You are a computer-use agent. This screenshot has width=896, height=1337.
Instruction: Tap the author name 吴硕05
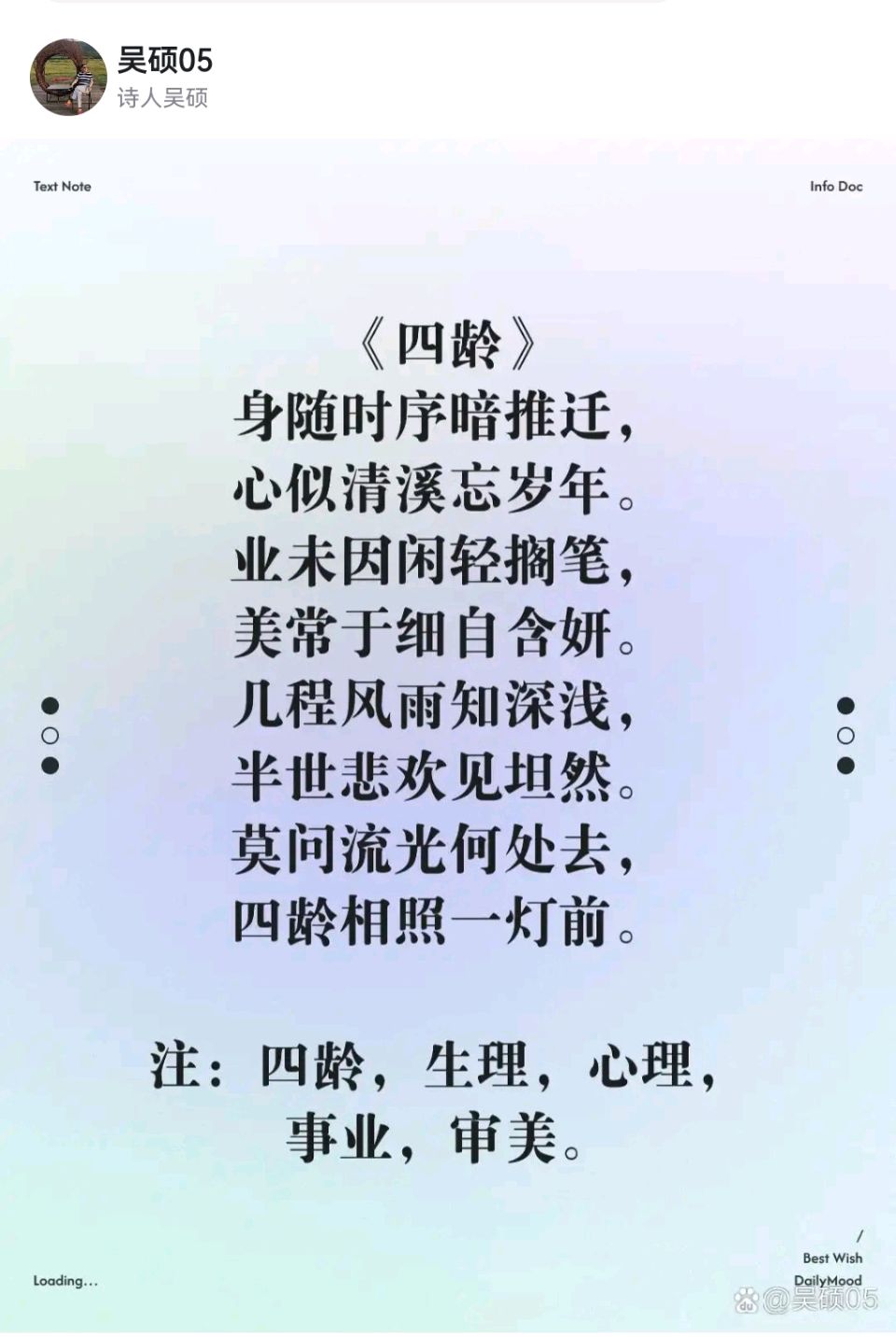point(165,61)
